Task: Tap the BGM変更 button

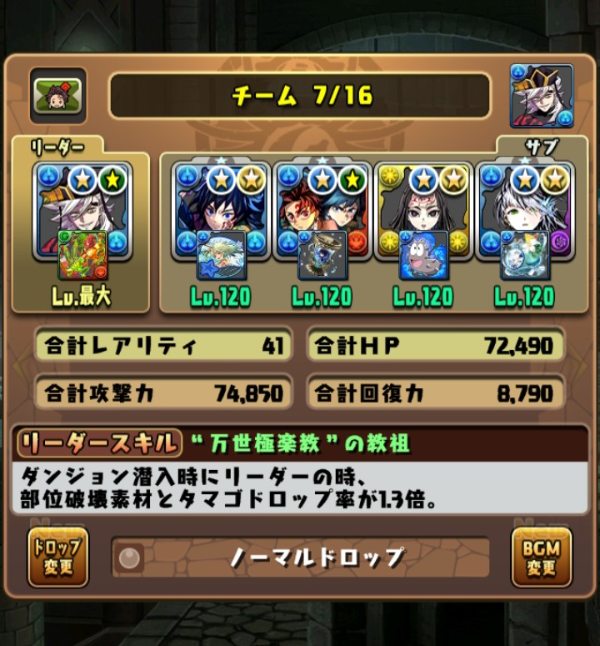Action: [542, 558]
